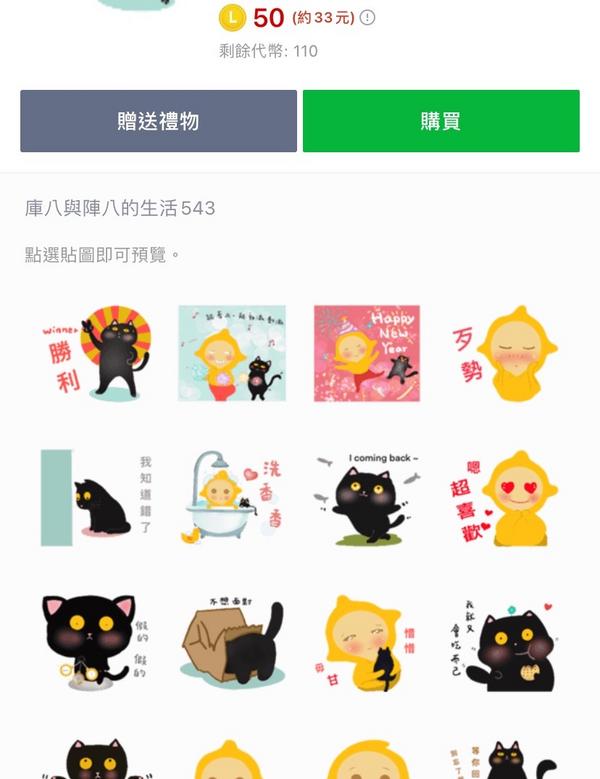Preview the 假的假的 black cat sticker
The image size is (600, 779).
pos(96,640)
